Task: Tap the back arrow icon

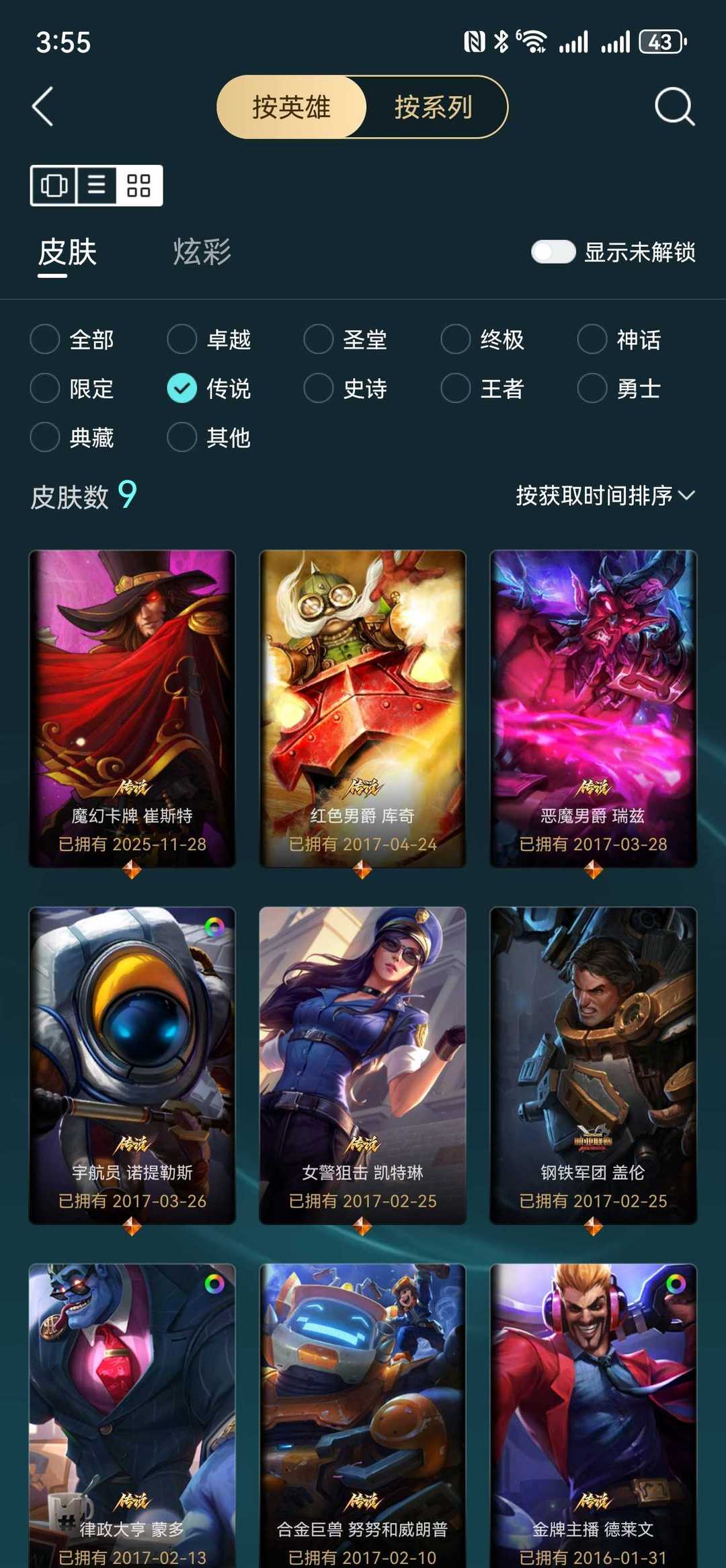Action: 43,108
